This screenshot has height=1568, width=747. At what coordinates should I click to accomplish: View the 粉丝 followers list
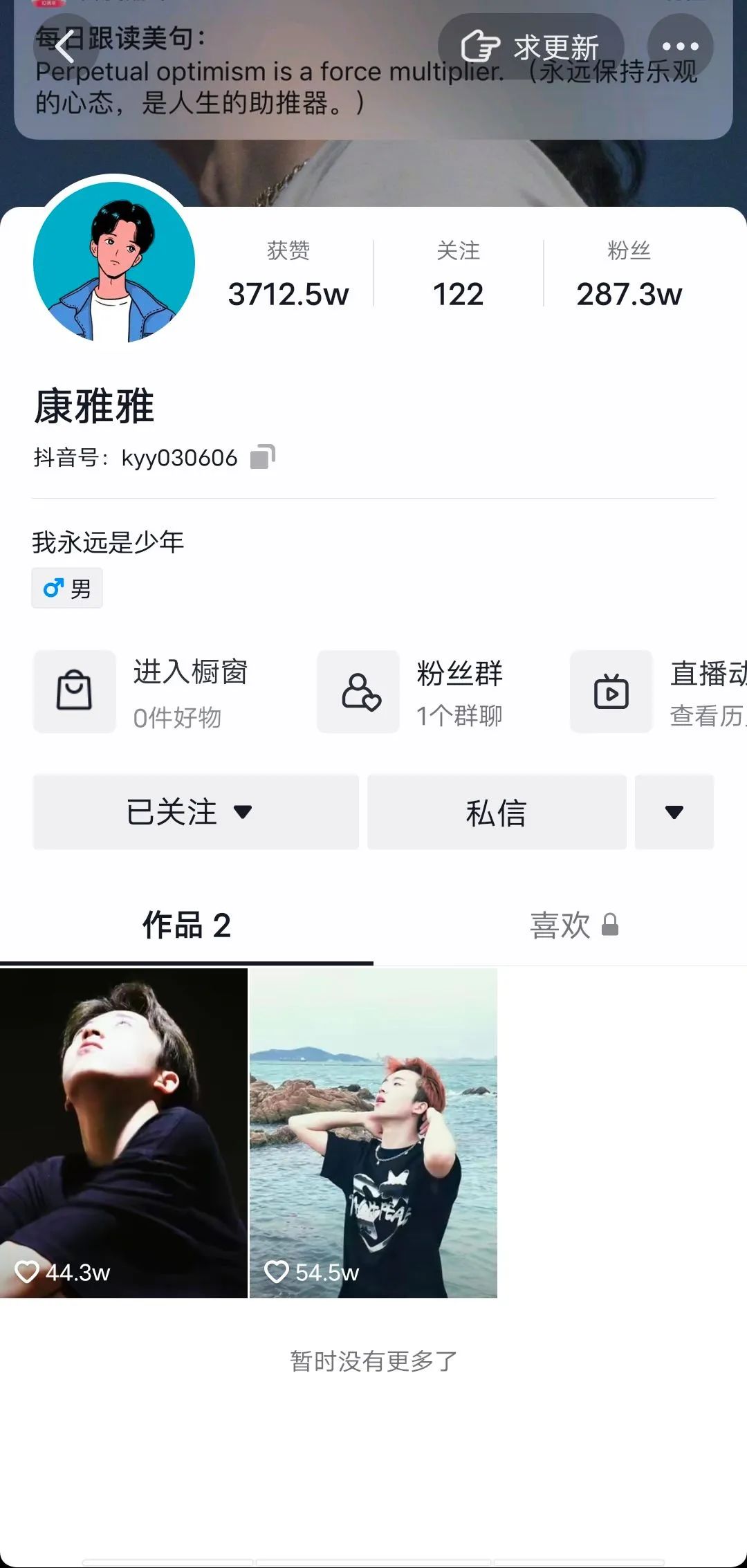tap(628, 275)
